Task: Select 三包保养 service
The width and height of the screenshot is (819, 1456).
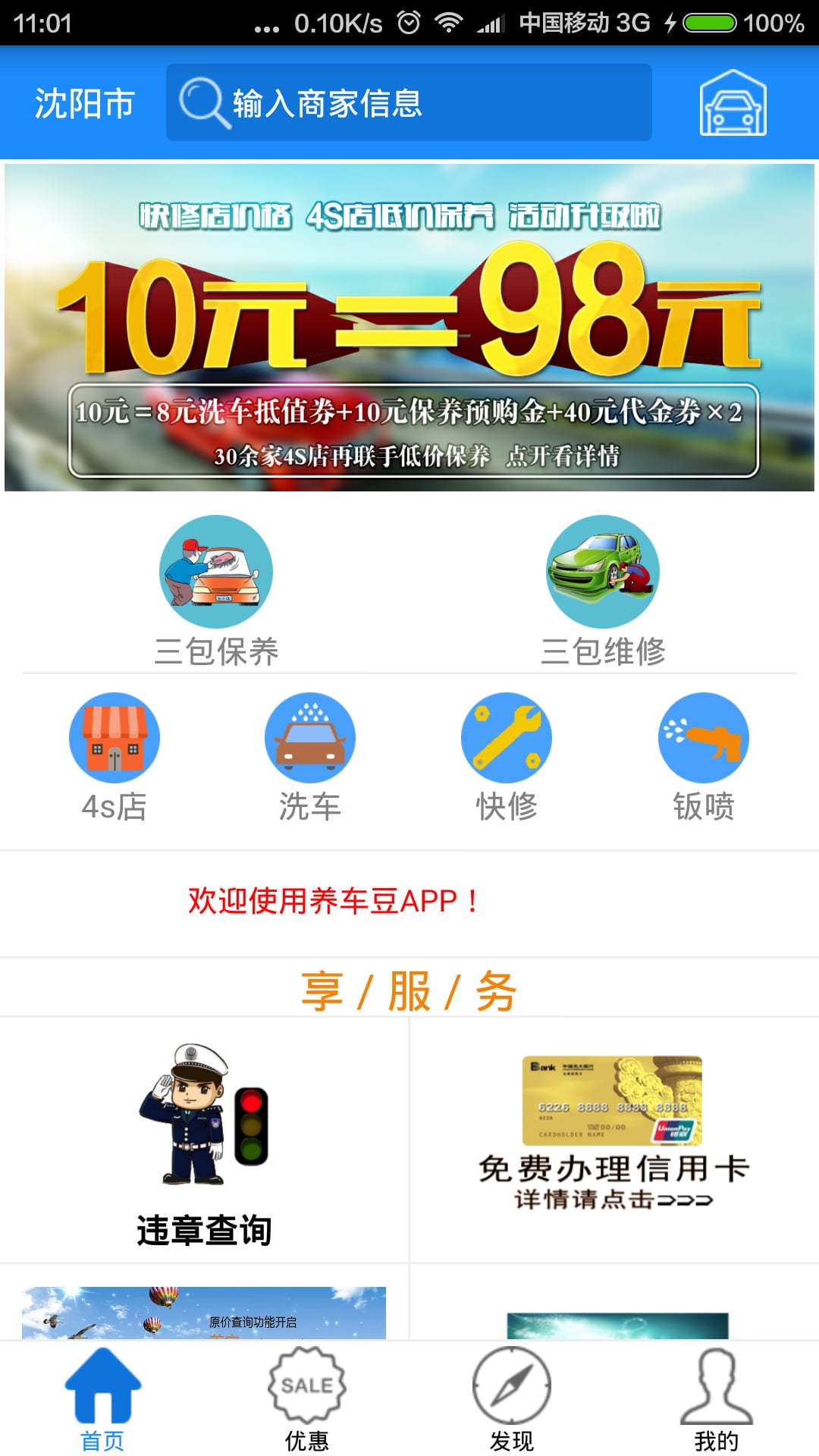Action: point(216,591)
